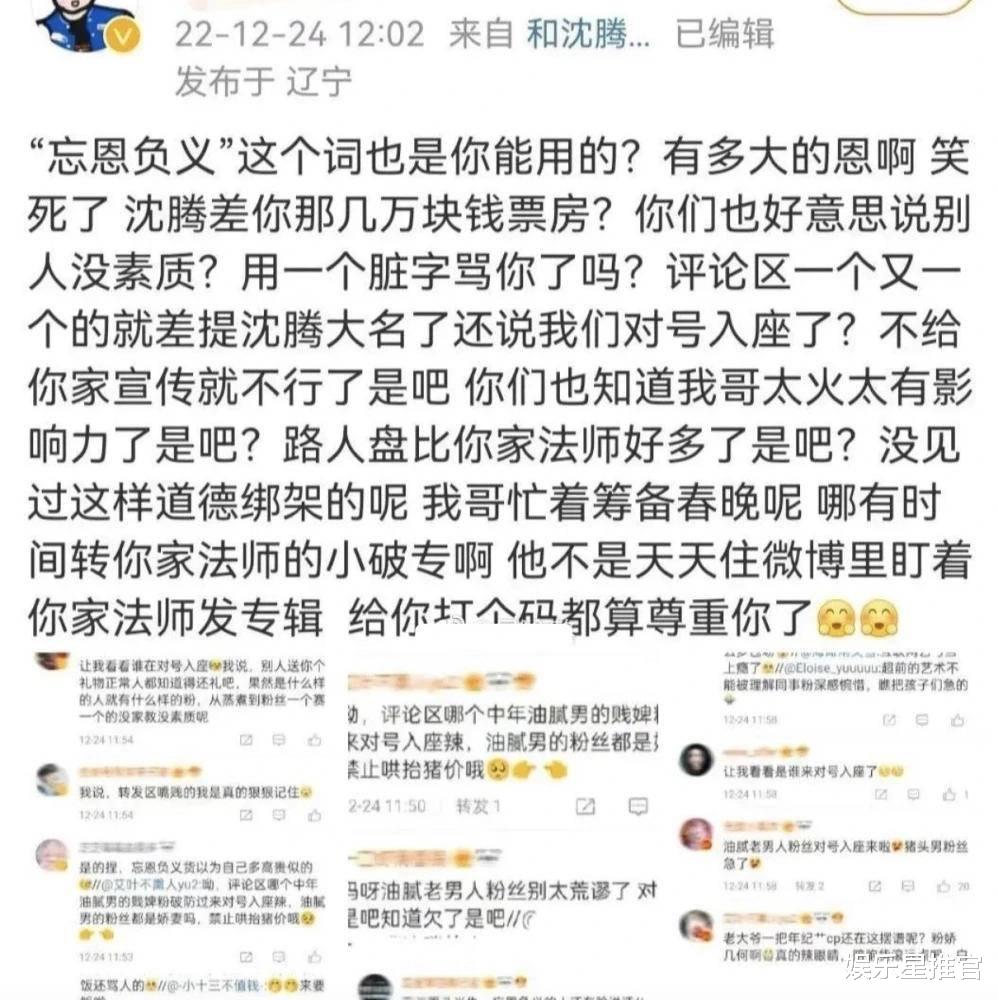Open the 转发 2 repost list
Viewport: 998px width, 1000px height.
point(807,887)
